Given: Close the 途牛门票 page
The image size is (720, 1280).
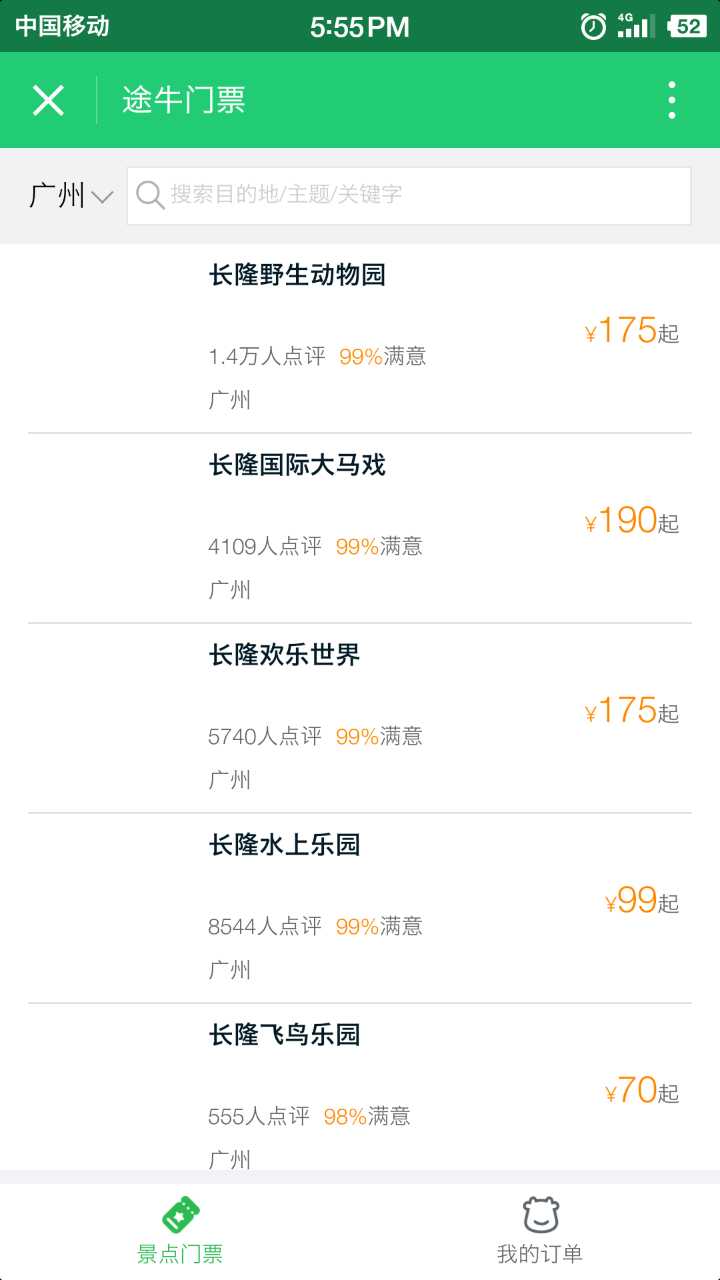Looking at the screenshot, I should [48, 100].
